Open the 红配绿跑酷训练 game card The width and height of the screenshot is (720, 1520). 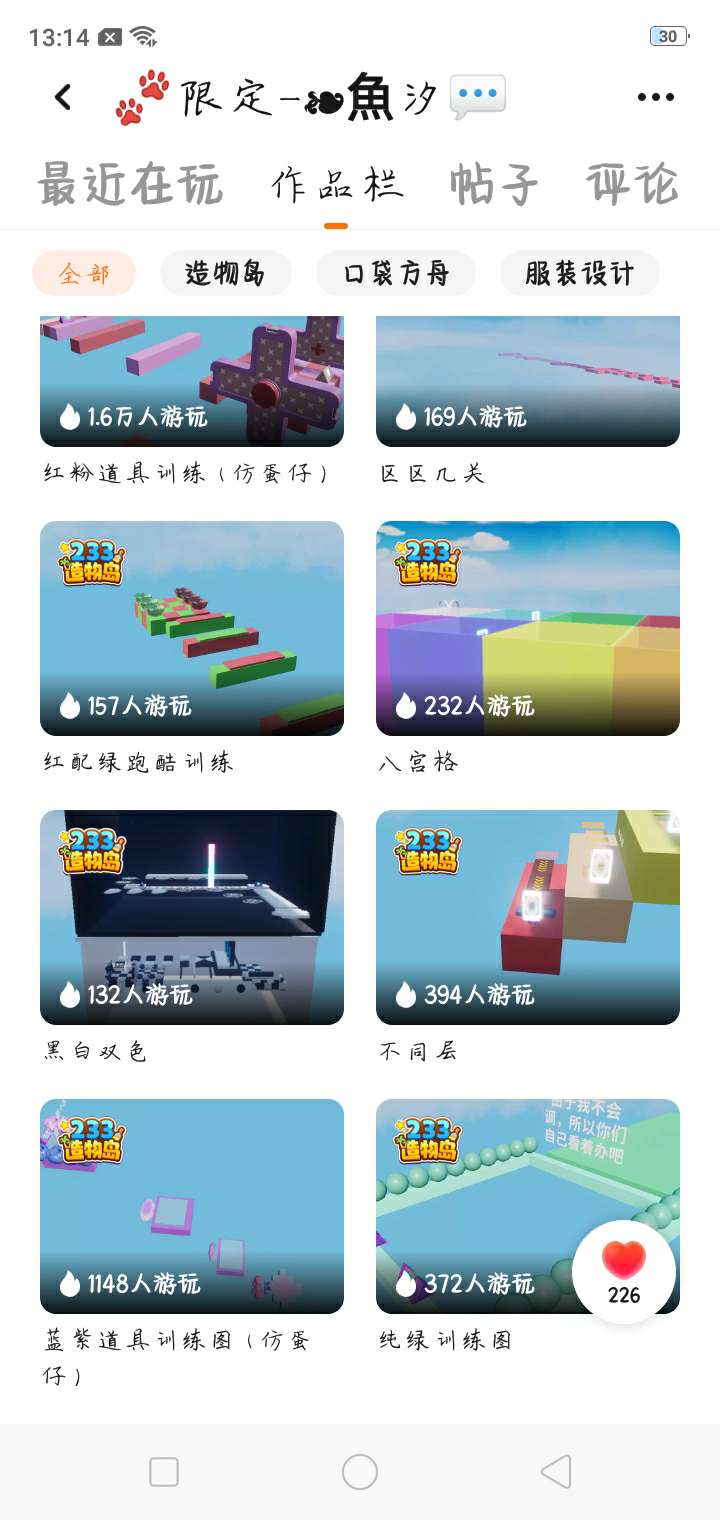(x=192, y=628)
